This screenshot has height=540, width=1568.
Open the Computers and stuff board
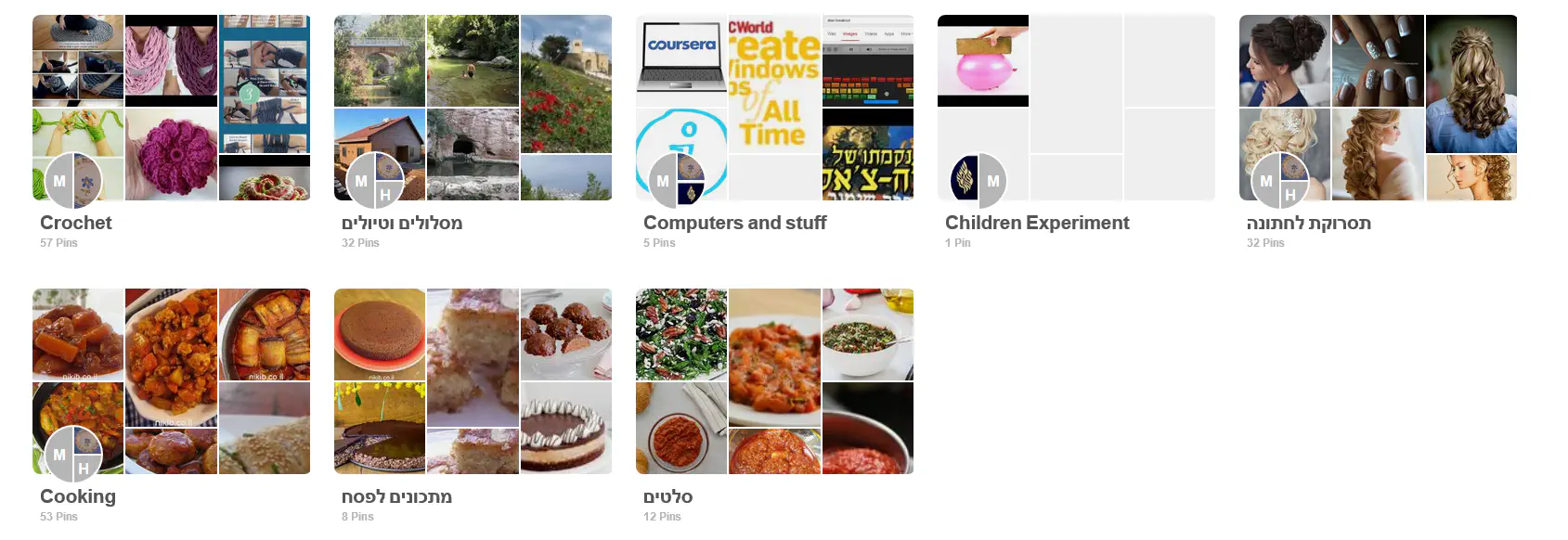click(774, 108)
